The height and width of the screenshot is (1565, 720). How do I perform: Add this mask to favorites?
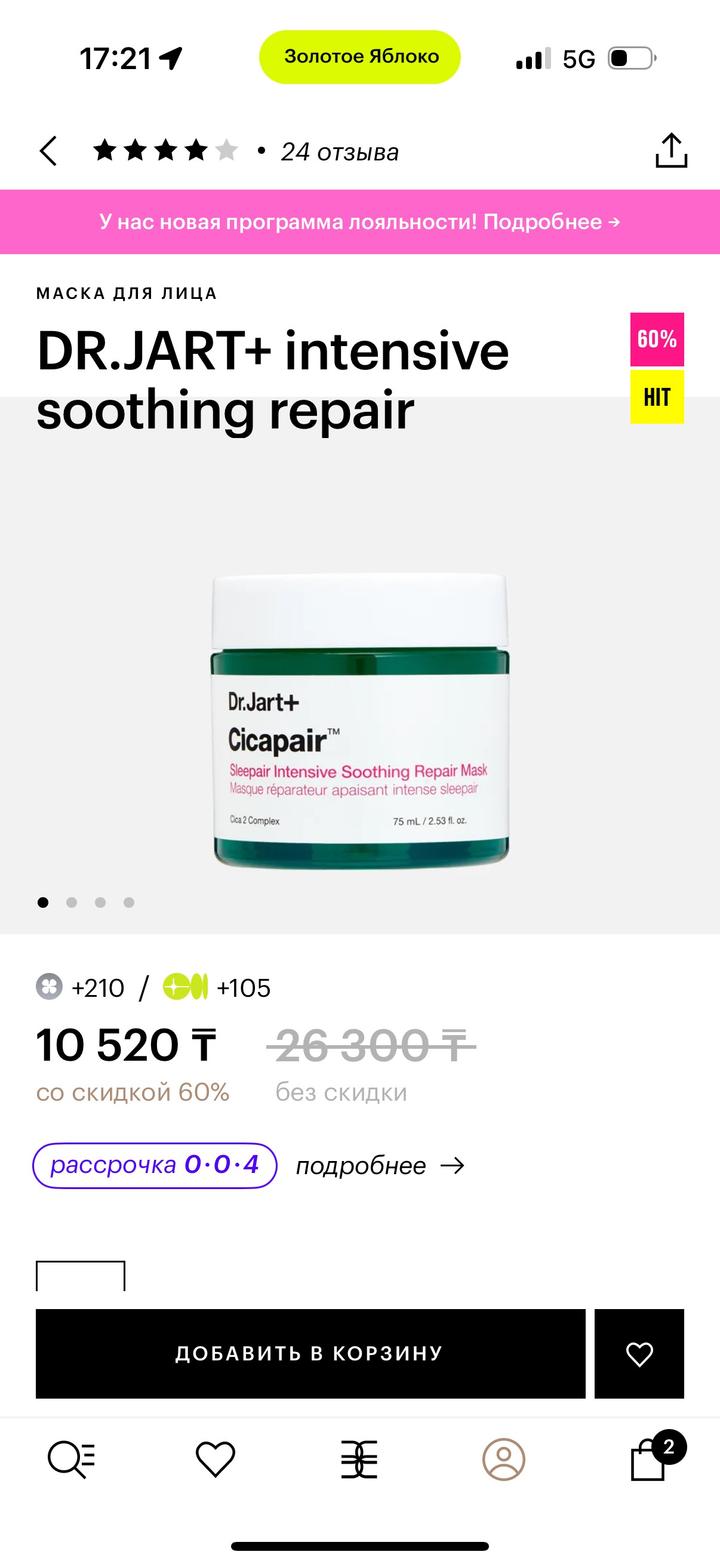point(639,1354)
